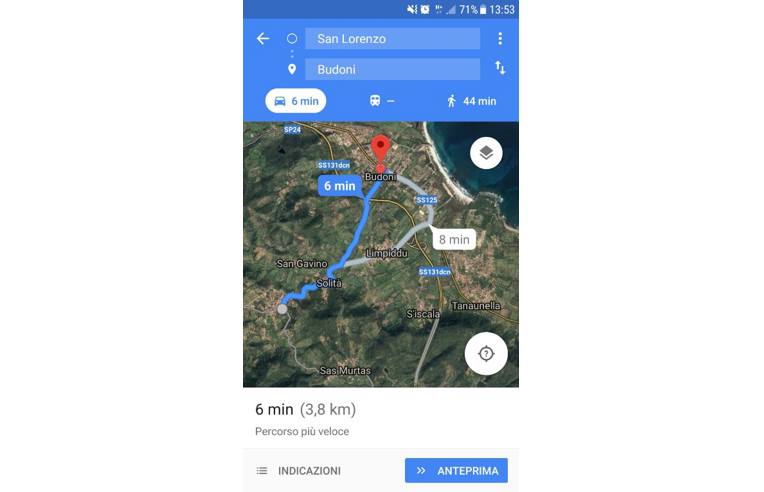Start the Anteprima route preview
Viewport: 764px width, 492px height.
[x=456, y=471]
